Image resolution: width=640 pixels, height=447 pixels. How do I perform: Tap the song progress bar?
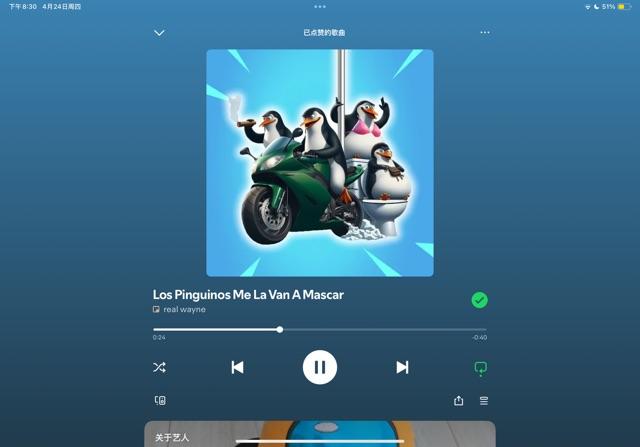point(320,329)
